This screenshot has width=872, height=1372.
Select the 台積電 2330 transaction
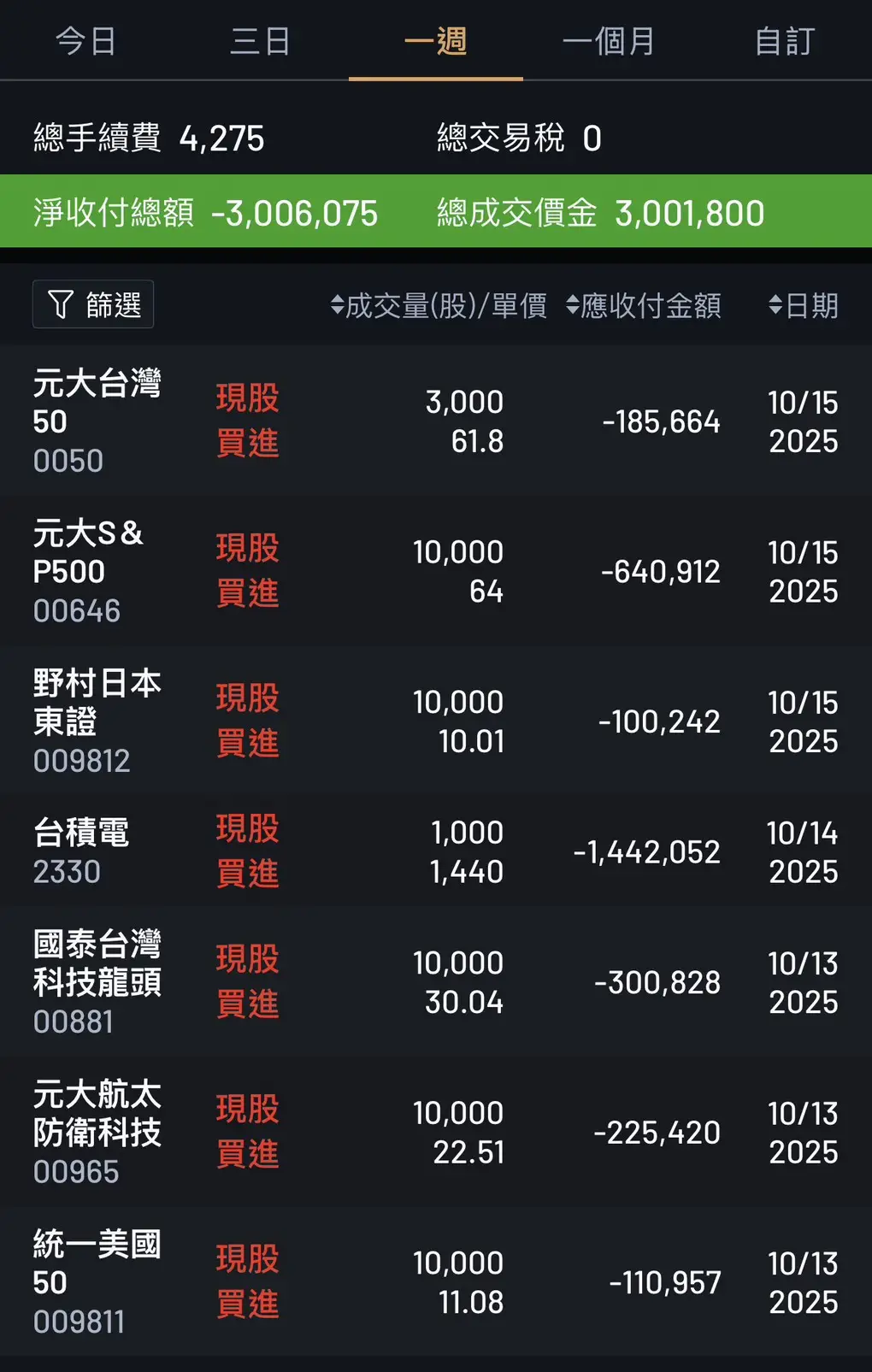coord(436,851)
